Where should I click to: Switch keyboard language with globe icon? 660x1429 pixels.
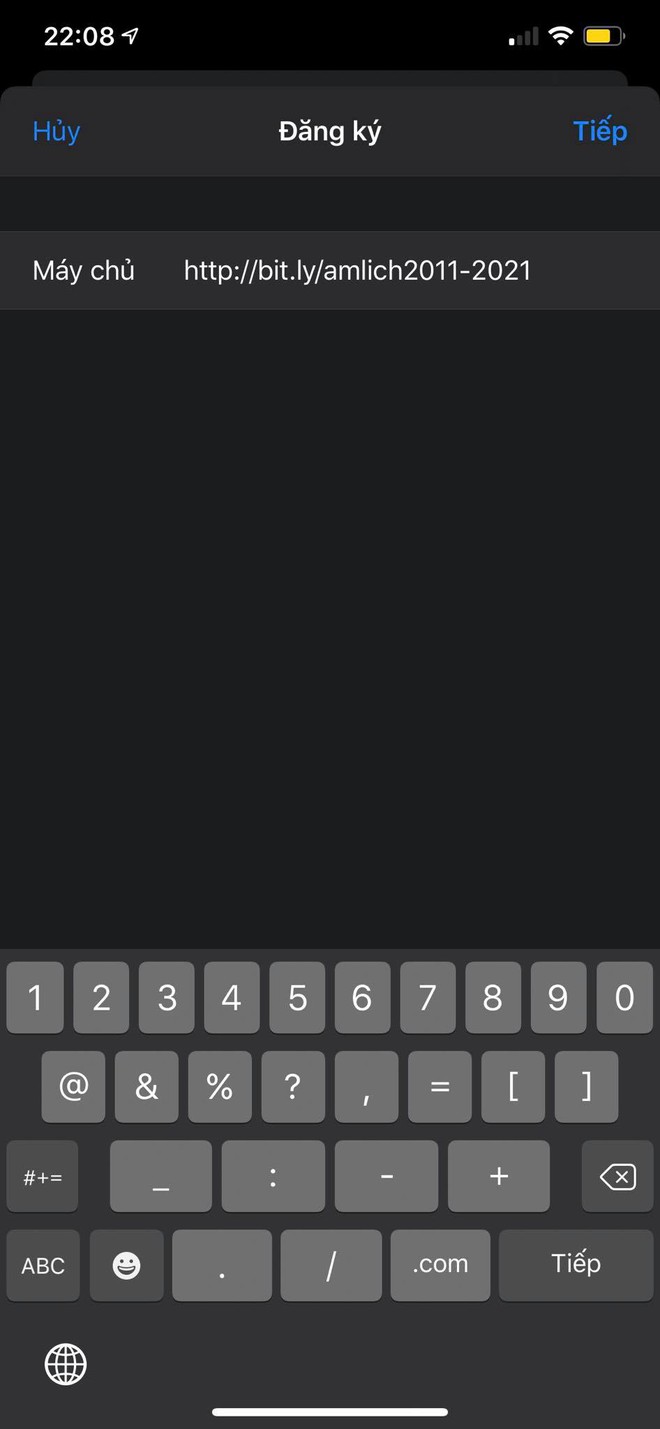pyautogui.click(x=66, y=1363)
